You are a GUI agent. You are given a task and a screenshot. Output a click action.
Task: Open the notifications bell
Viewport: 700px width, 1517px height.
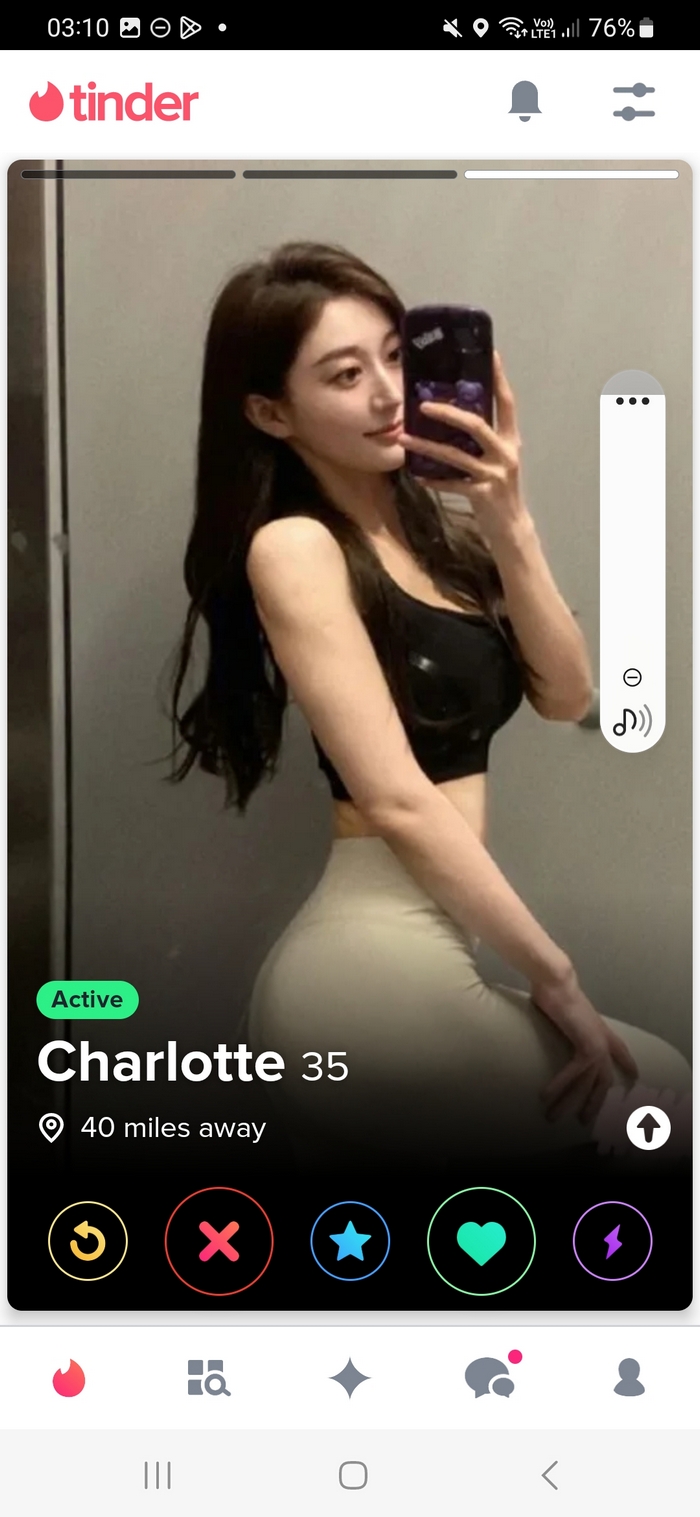tap(525, 101)
